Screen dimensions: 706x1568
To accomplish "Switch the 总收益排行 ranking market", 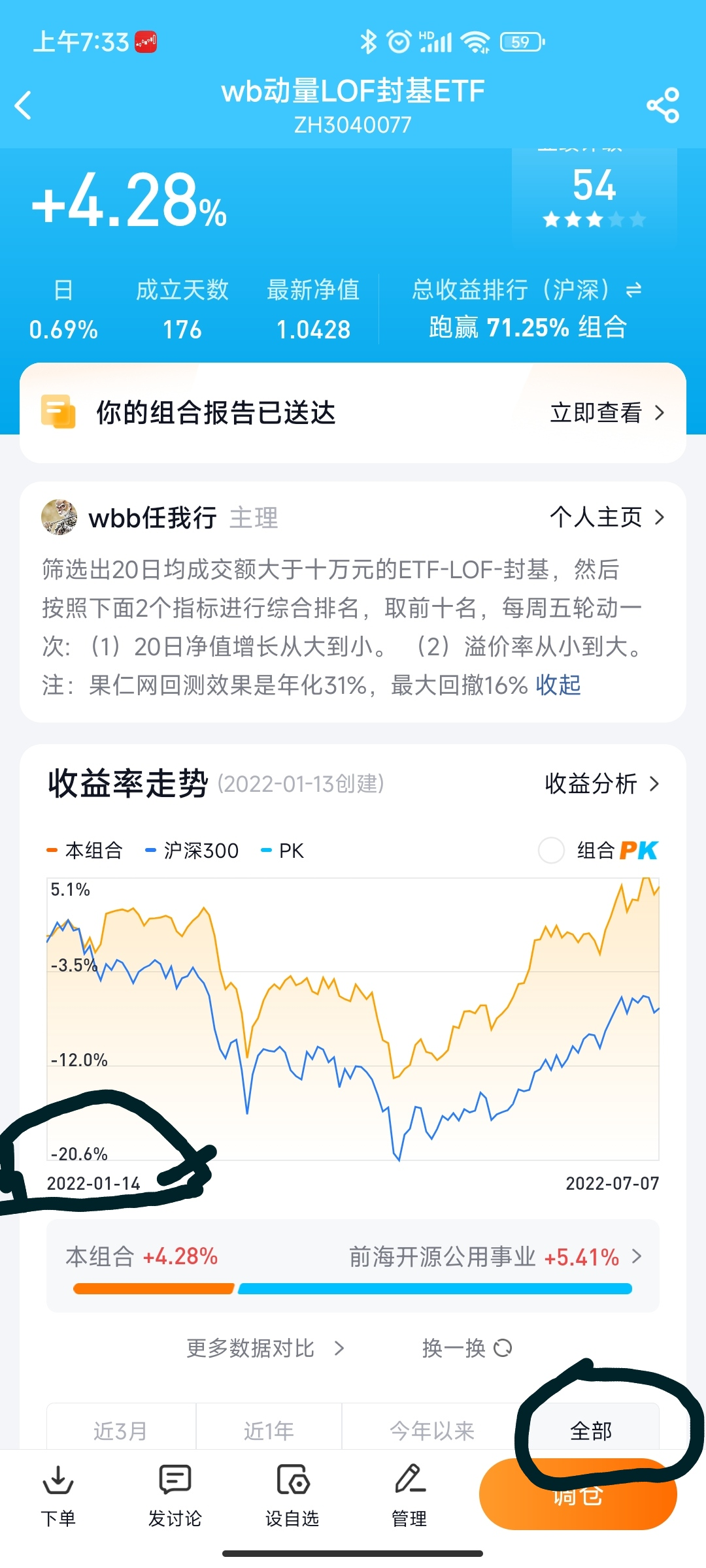I will (x=633, y=289).
